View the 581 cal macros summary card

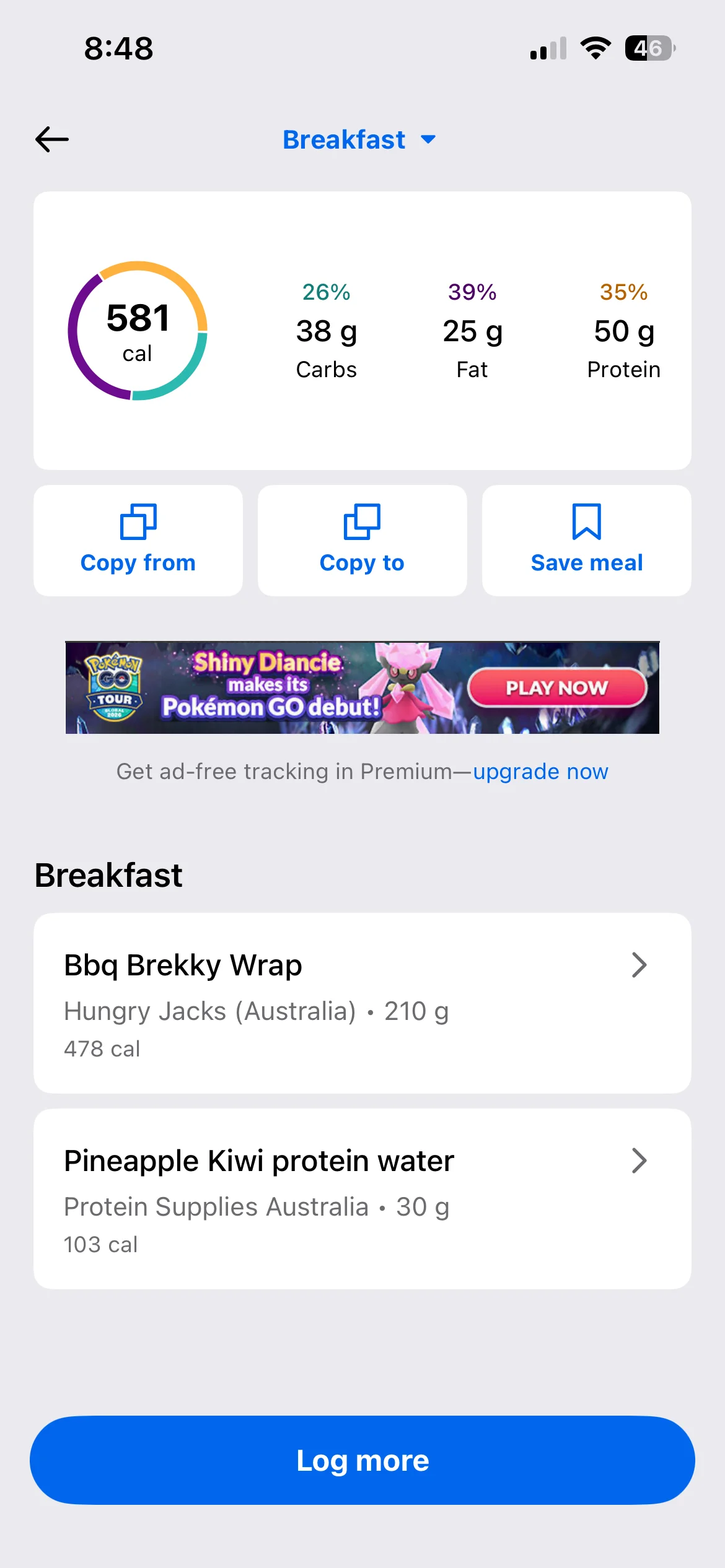362,330
